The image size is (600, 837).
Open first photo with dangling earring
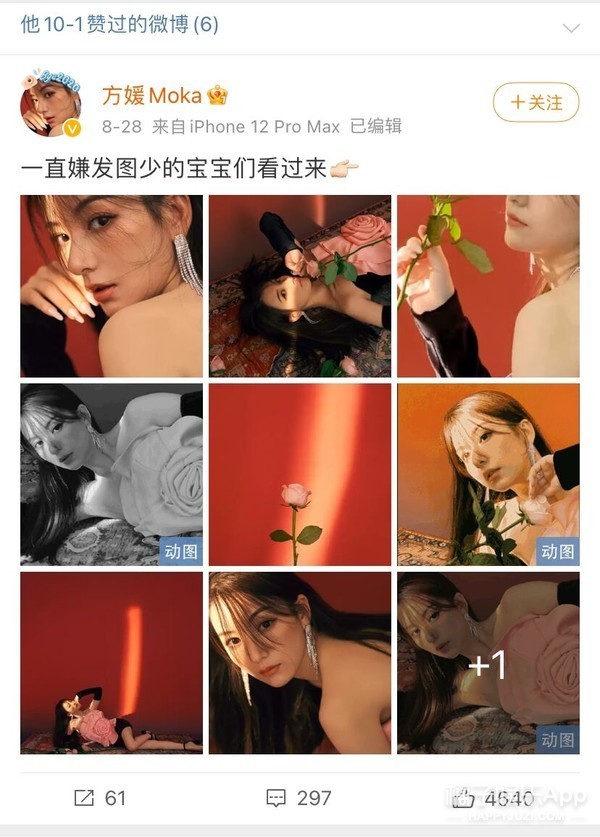[x=111, y=285]
